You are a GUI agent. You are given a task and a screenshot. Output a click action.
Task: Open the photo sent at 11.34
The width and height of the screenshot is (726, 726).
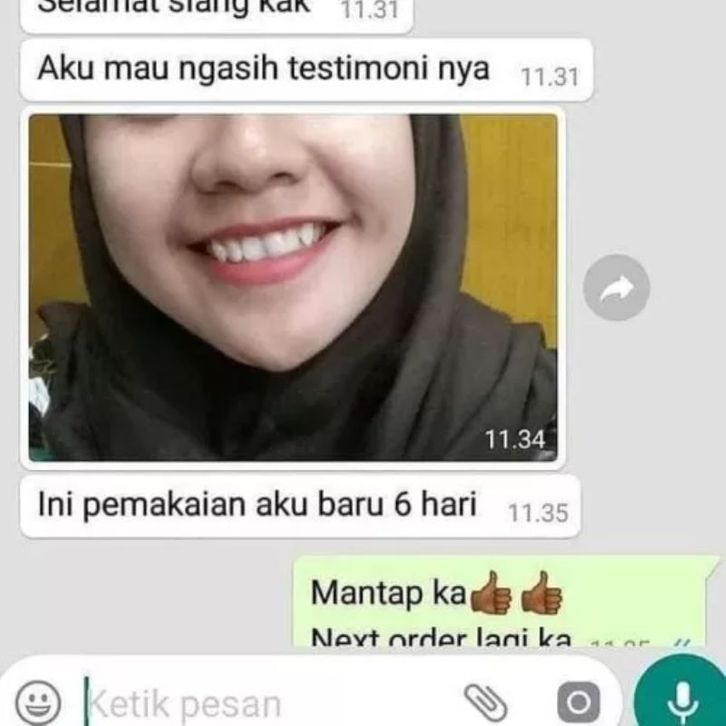click(293, 288)
